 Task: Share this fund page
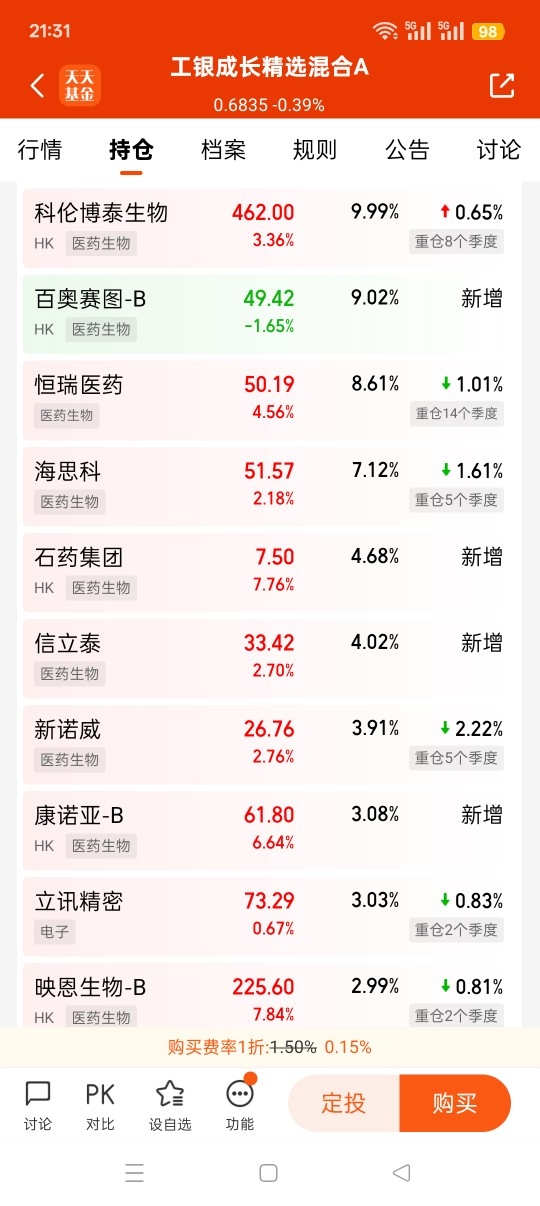tap(502, 85)
